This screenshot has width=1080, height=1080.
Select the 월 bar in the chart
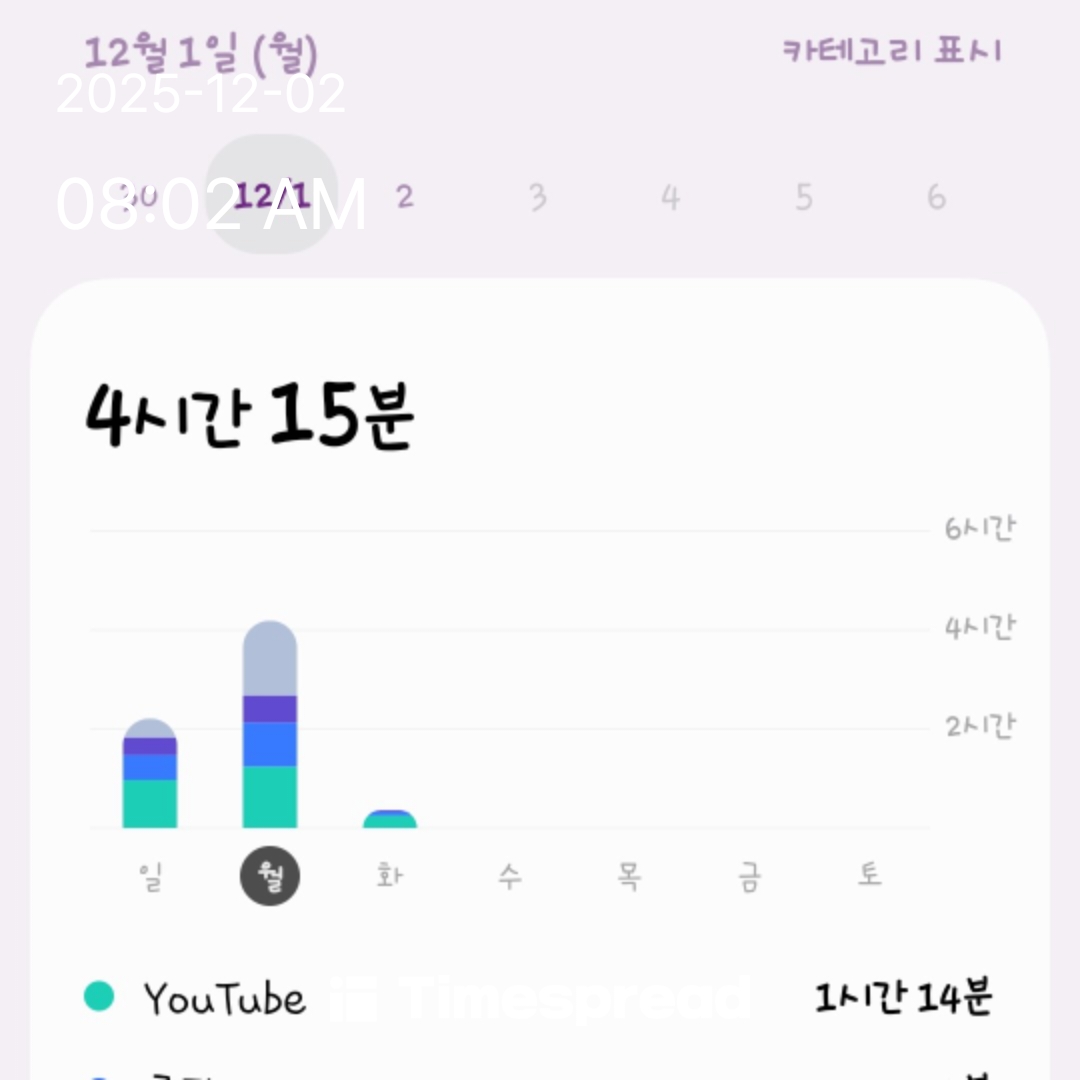(270, 725)
